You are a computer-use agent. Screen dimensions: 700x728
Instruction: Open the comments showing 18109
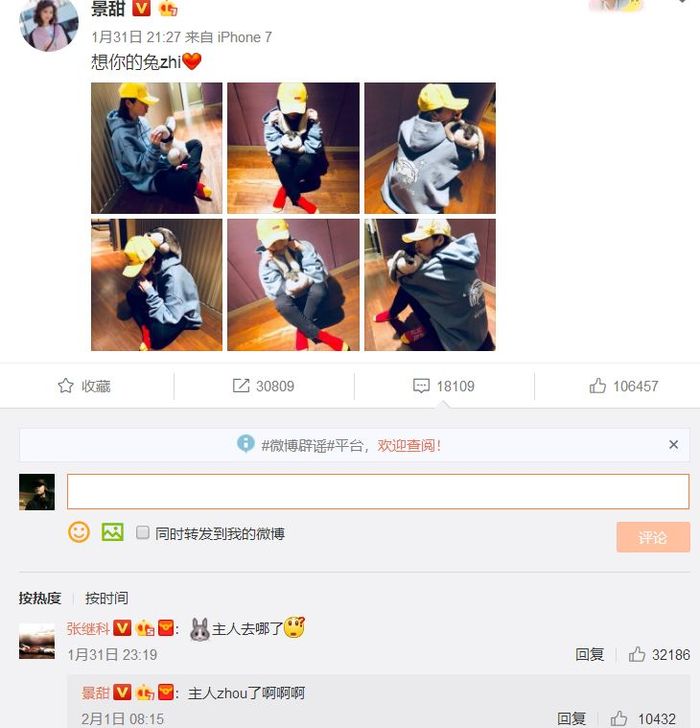pos(443,386)
